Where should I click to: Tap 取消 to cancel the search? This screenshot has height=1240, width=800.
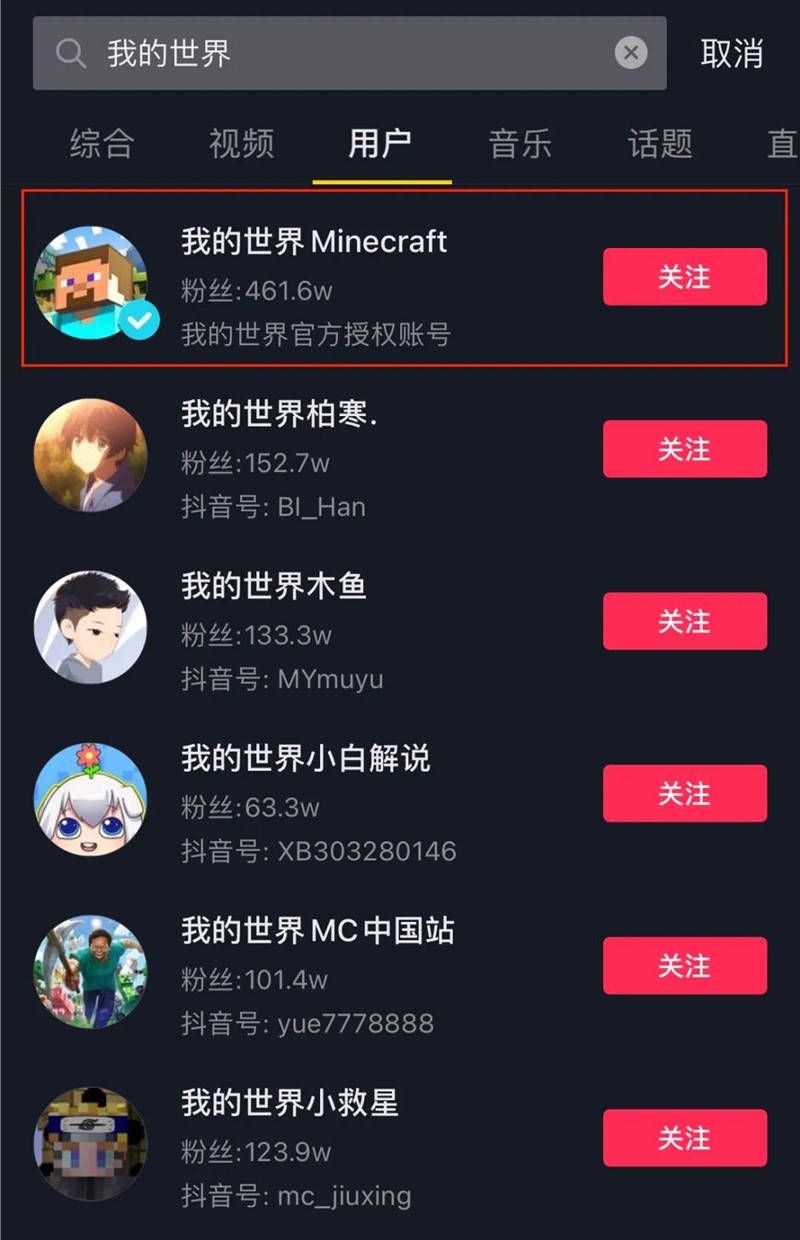(735, 54)
